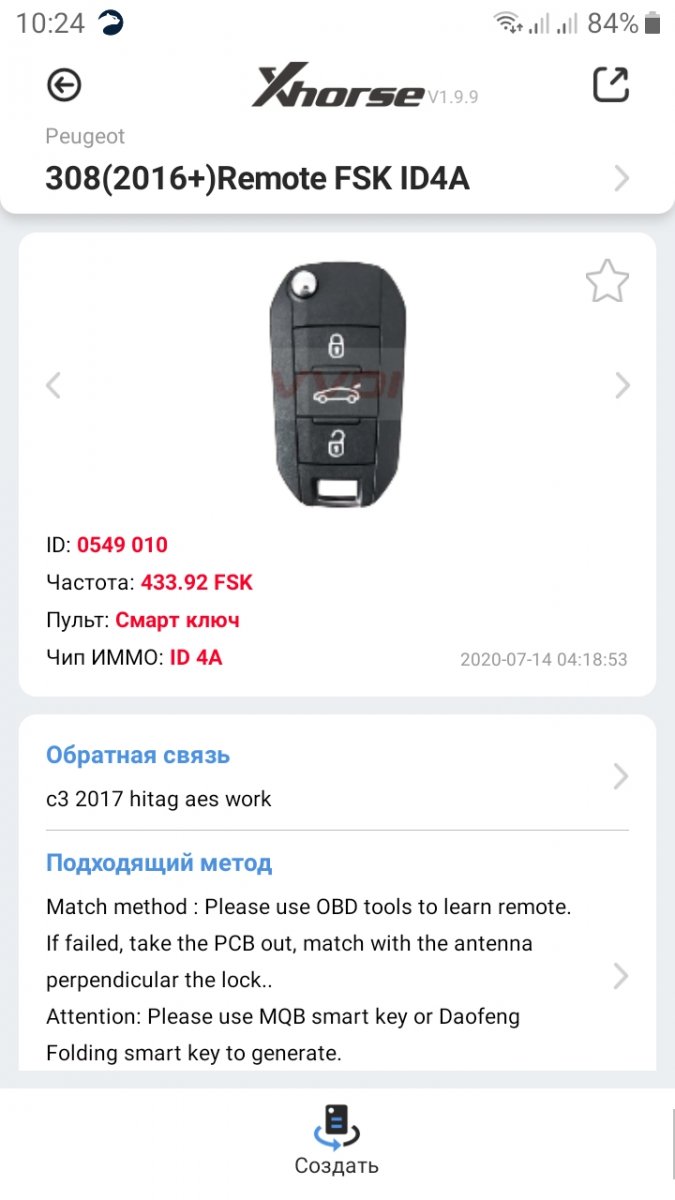Share this remote via the export icon
Image resolution: width=675 pixels, height=1200 pixels.
click(x=611, y=85)
